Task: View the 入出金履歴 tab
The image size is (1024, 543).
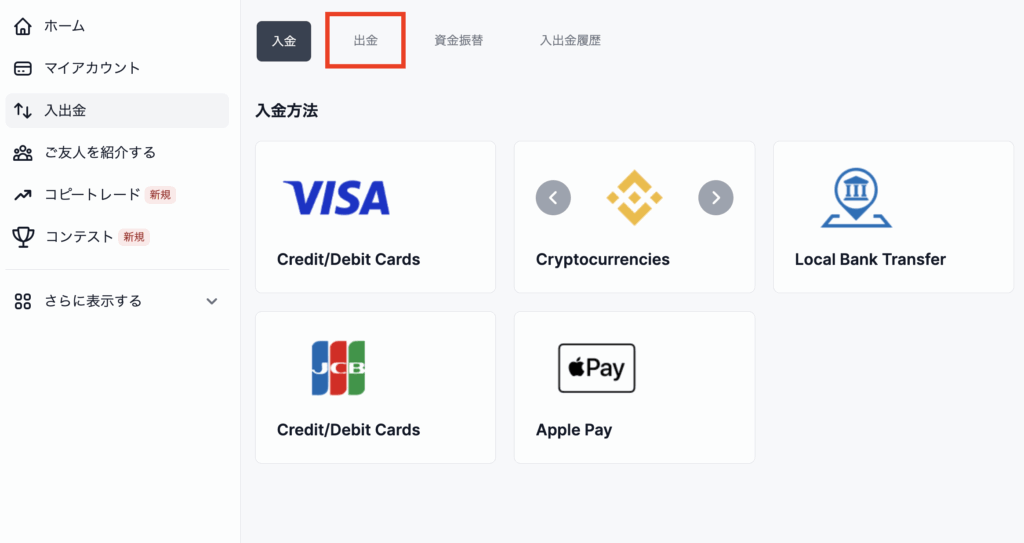Action: point(570,41)
